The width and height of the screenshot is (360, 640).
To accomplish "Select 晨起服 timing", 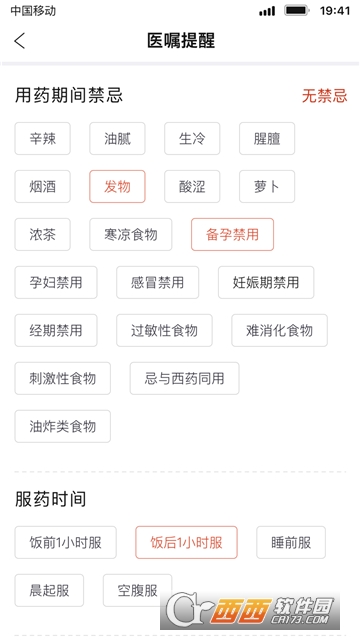I will point(49,591).
